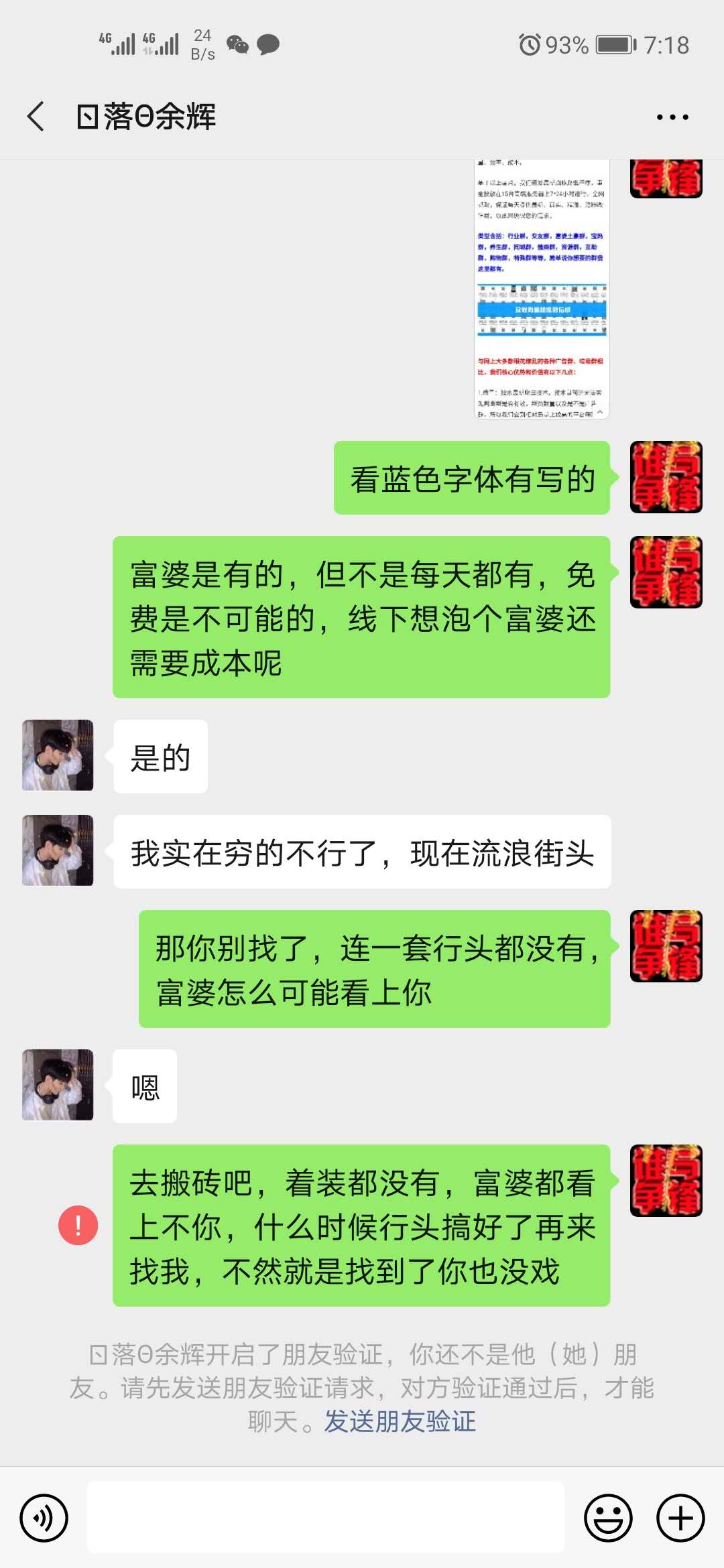724x1568 pixels.
Task: Open the plus attachments menu
Action: tap(680, 1518)
